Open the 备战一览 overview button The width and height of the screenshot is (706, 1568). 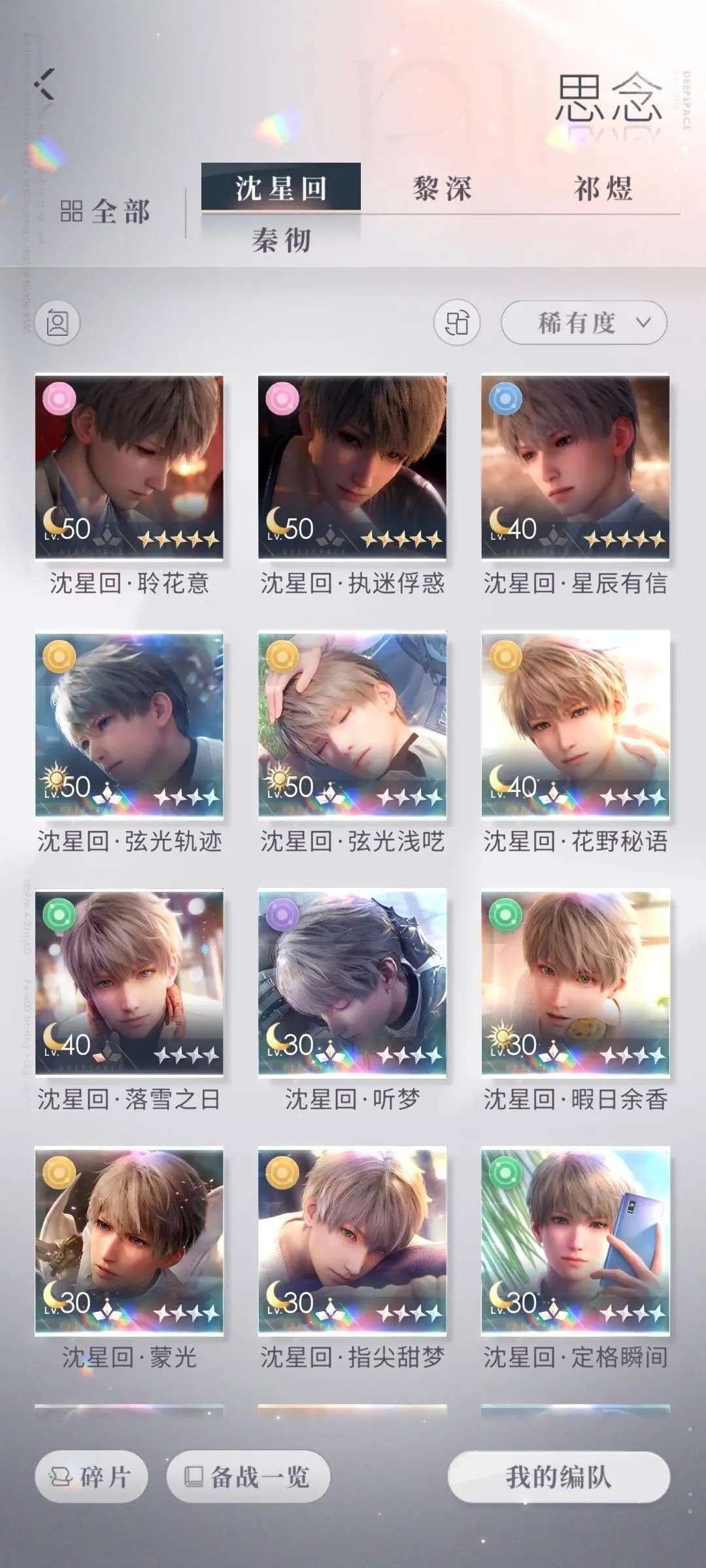tap(248, 1476)
